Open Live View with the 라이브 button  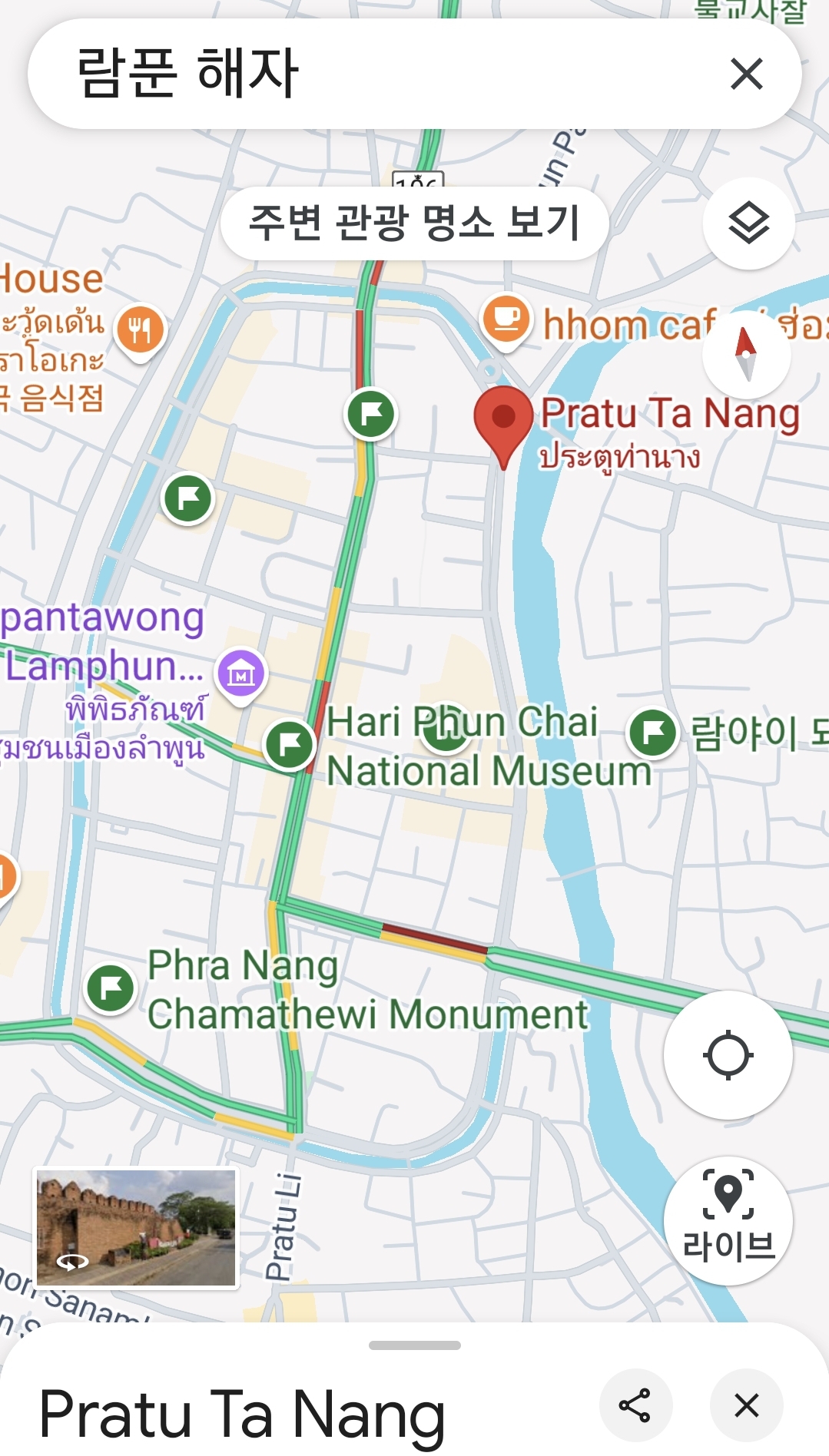point(728,1220)
